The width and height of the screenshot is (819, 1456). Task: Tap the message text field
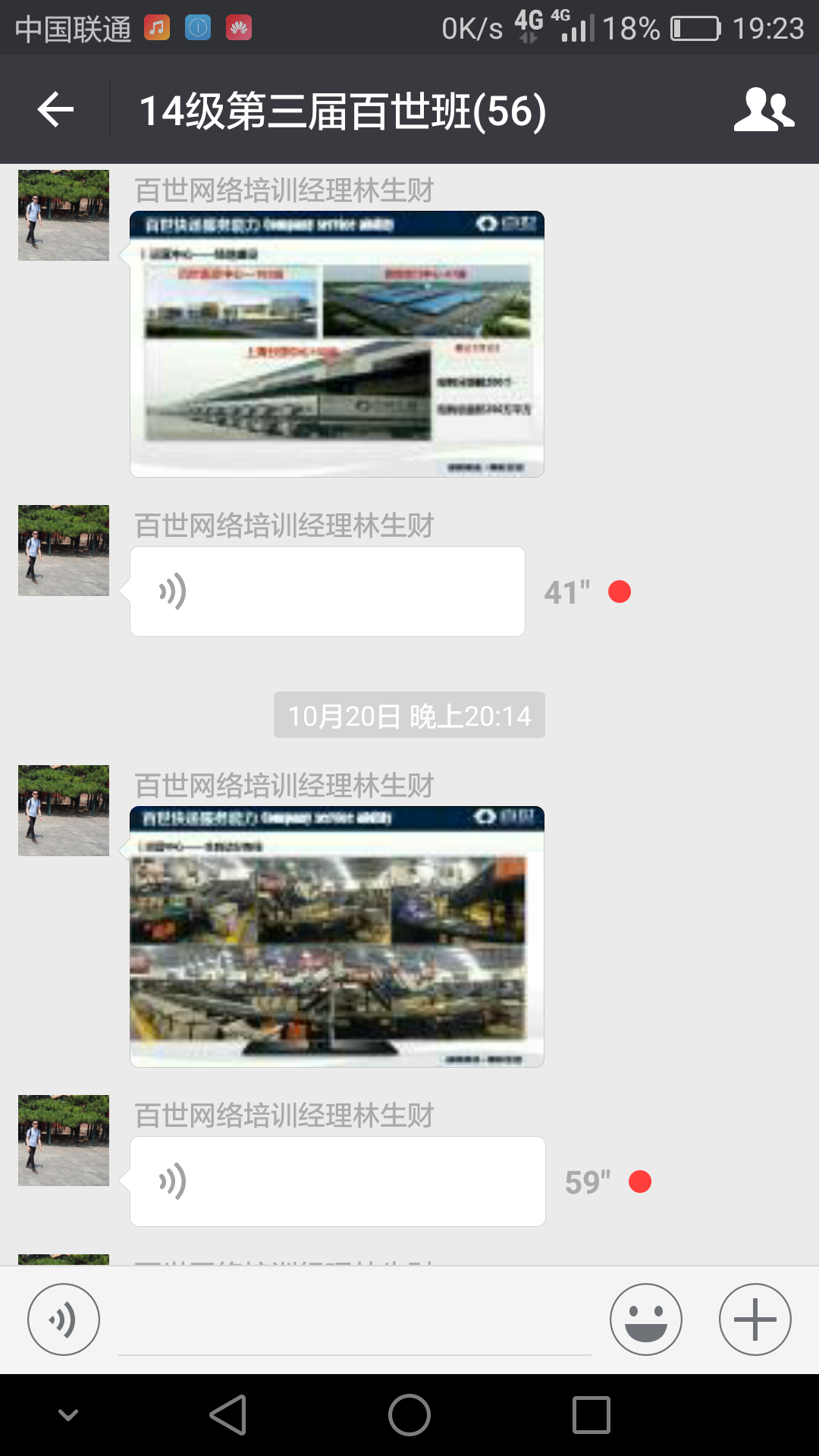pos(354,1323)
